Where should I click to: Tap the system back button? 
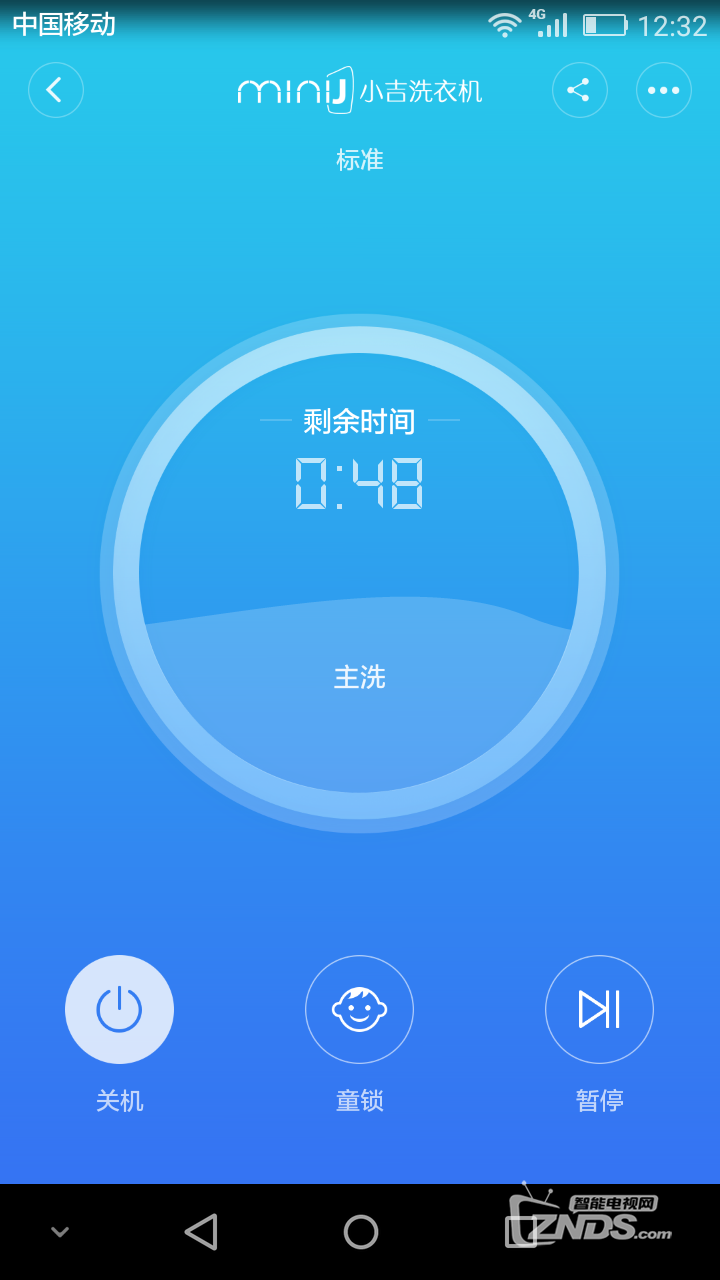click(201, 1231)
